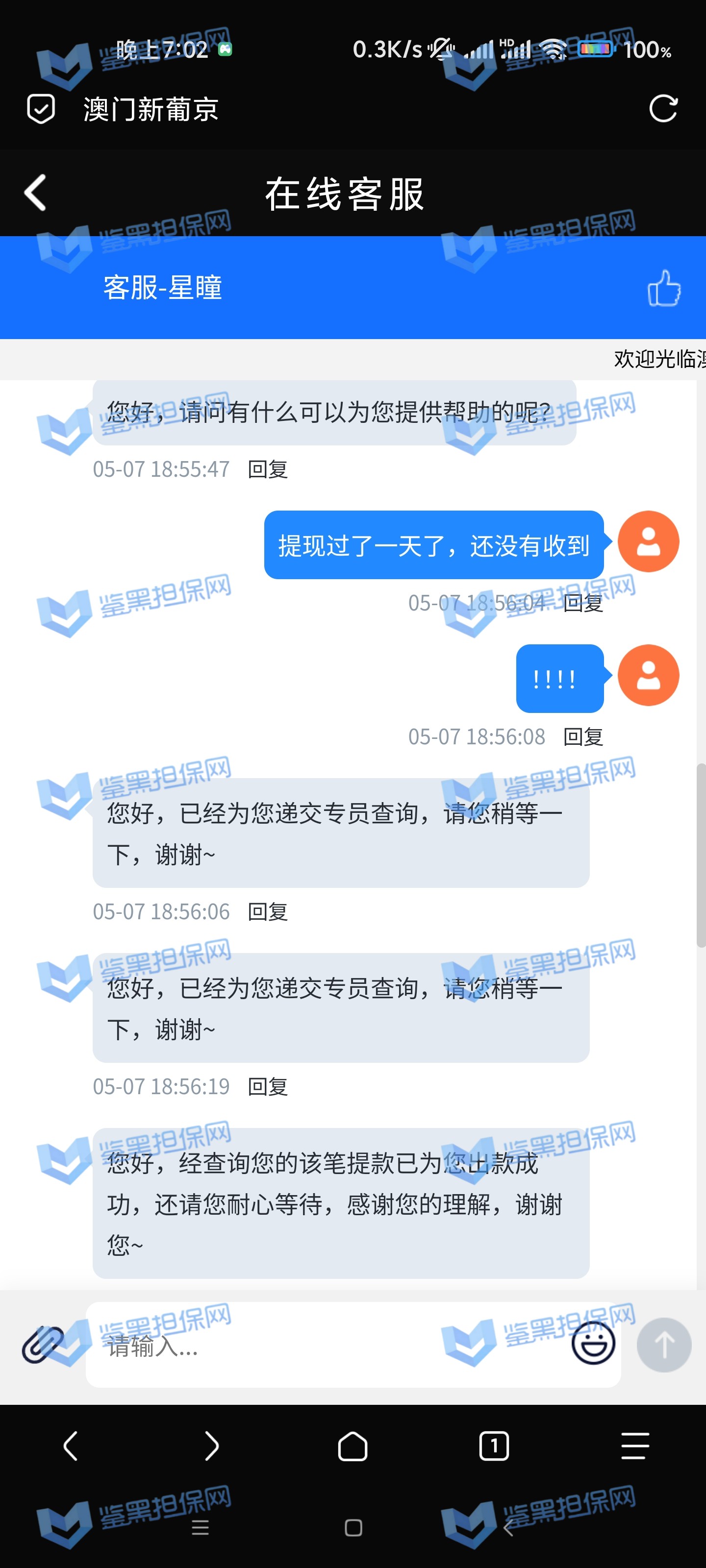
Task: Focus the 请输入... message field
Action: pos(329,1346)
